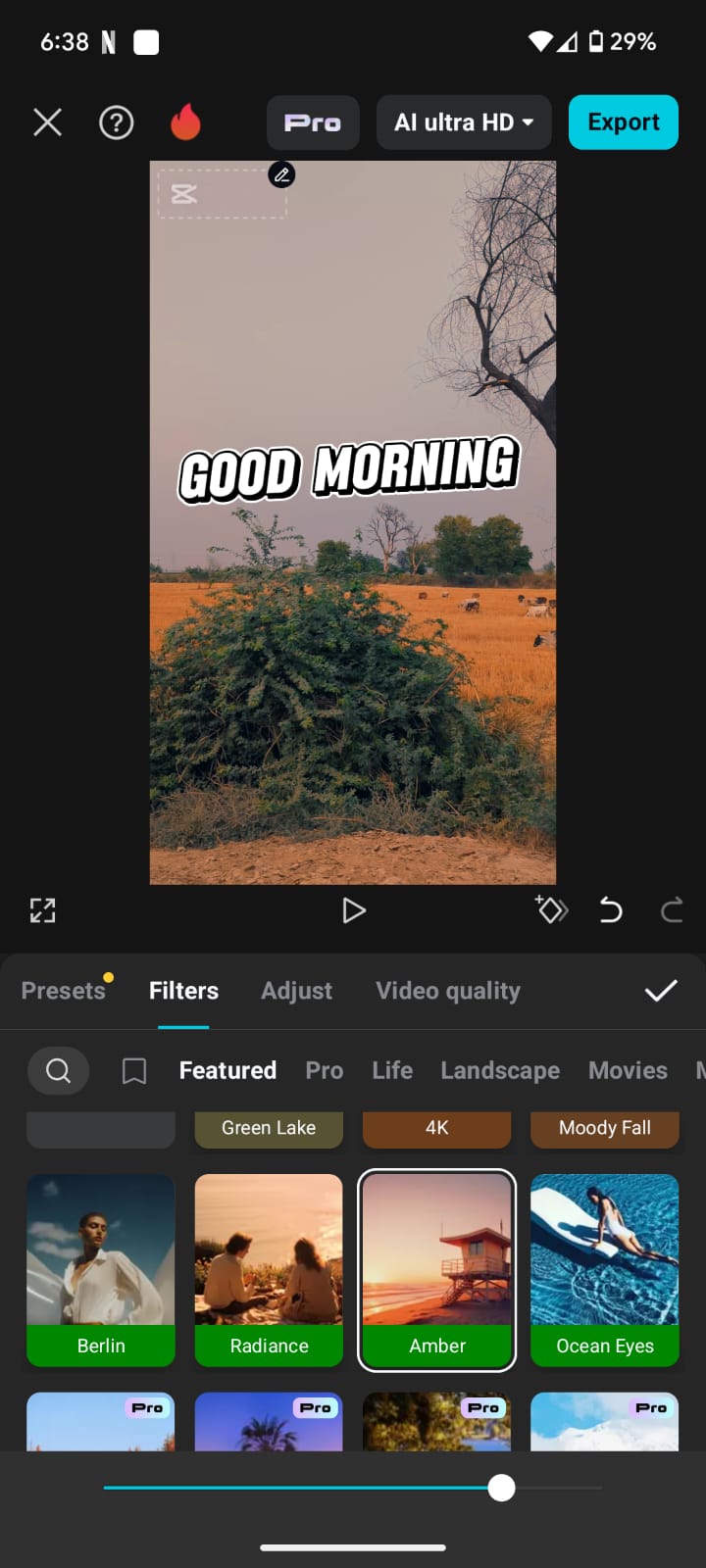Expand the AI ultra HD dropdown

[464, 122]
